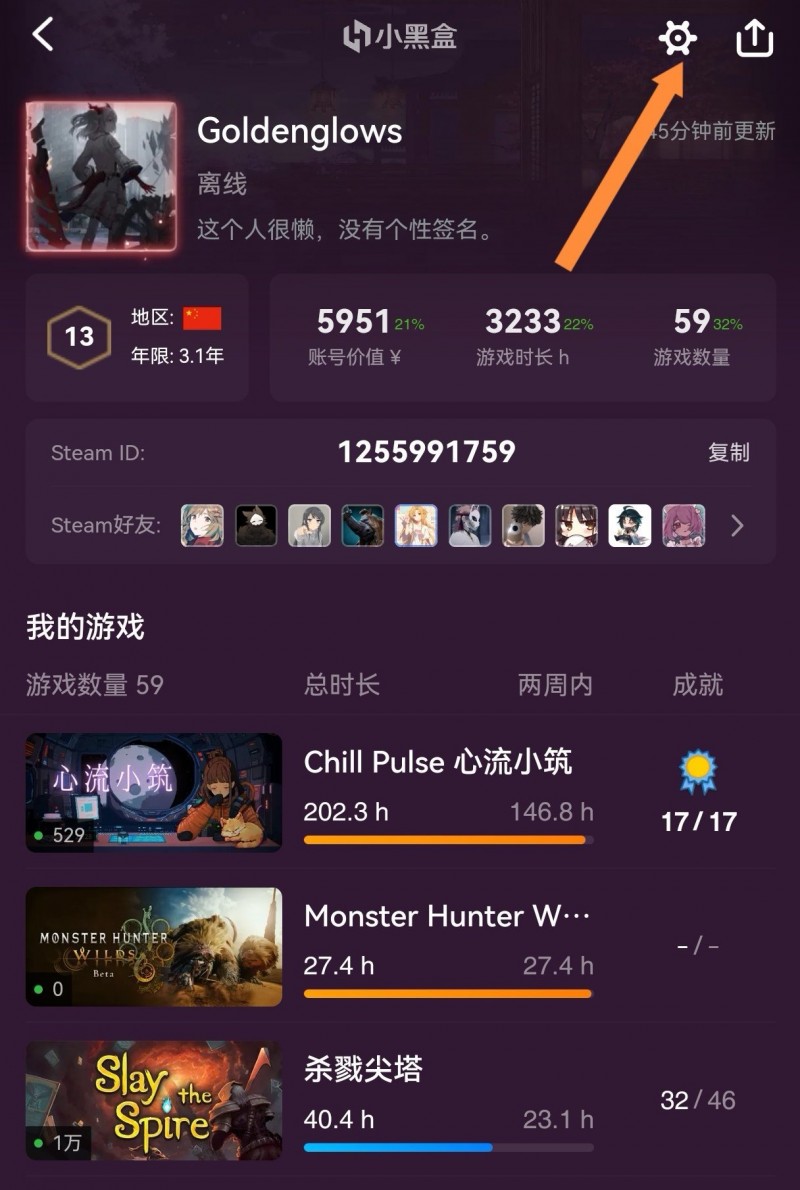View first friend avatar in Steam好友
The image size is (800, 1190).
tap(202, 525)
